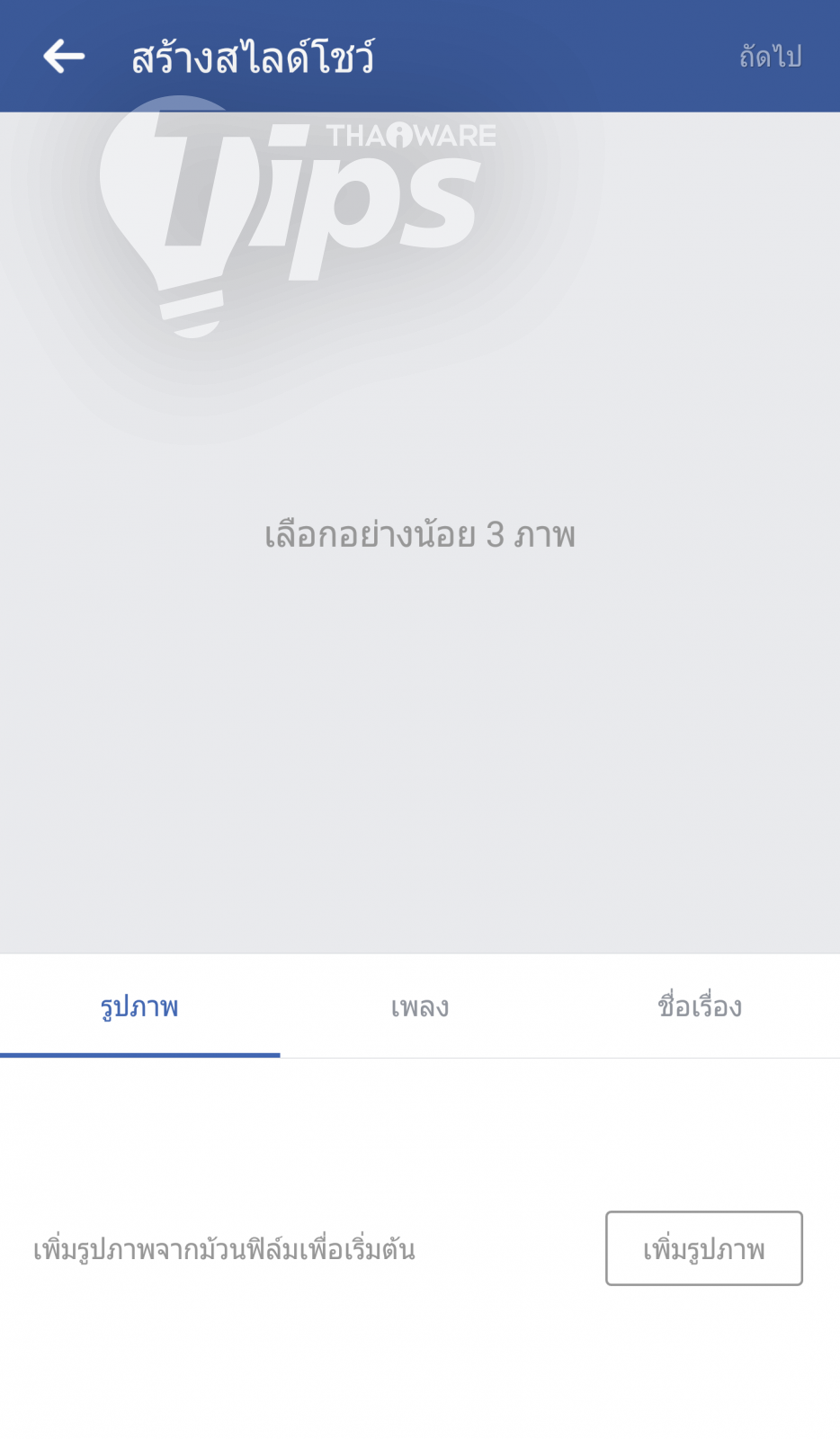
Task: Tap ถัดไป to proceed
Action: (x=770, y=57)
